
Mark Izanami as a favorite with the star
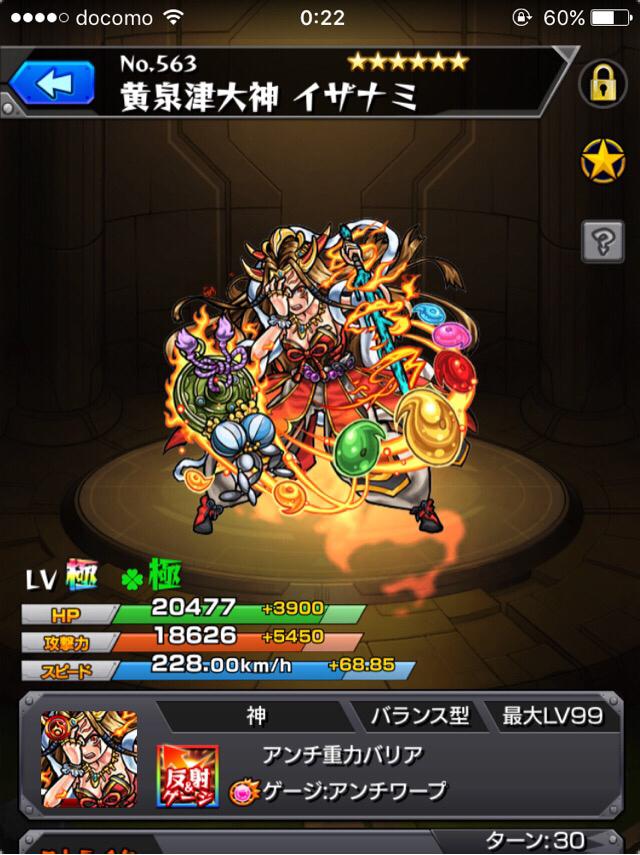click(x=602, y=163)
